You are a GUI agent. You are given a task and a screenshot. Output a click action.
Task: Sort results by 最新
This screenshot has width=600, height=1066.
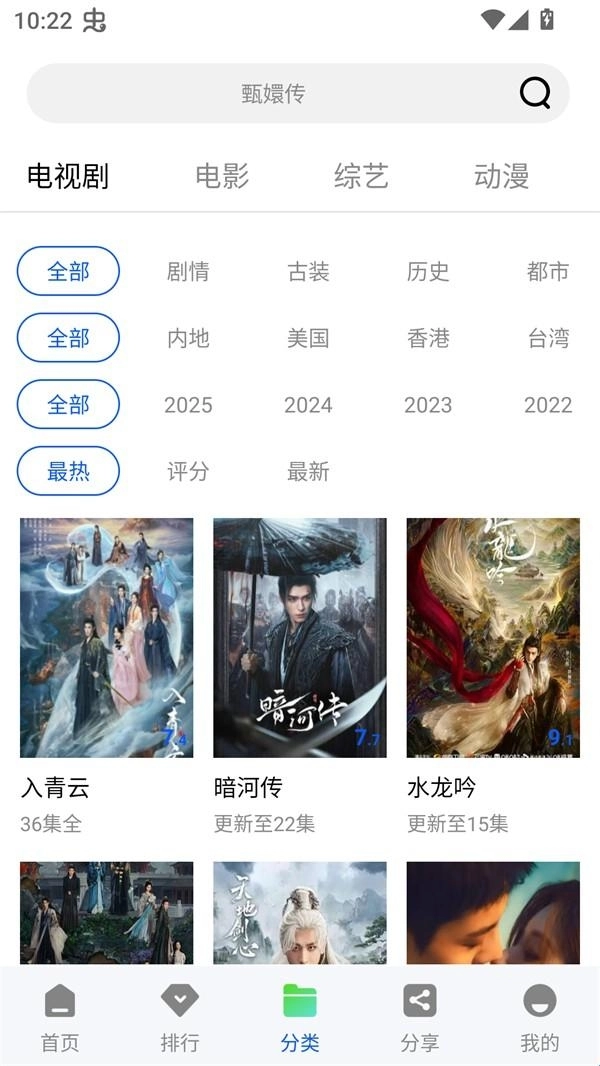point(308,471)
